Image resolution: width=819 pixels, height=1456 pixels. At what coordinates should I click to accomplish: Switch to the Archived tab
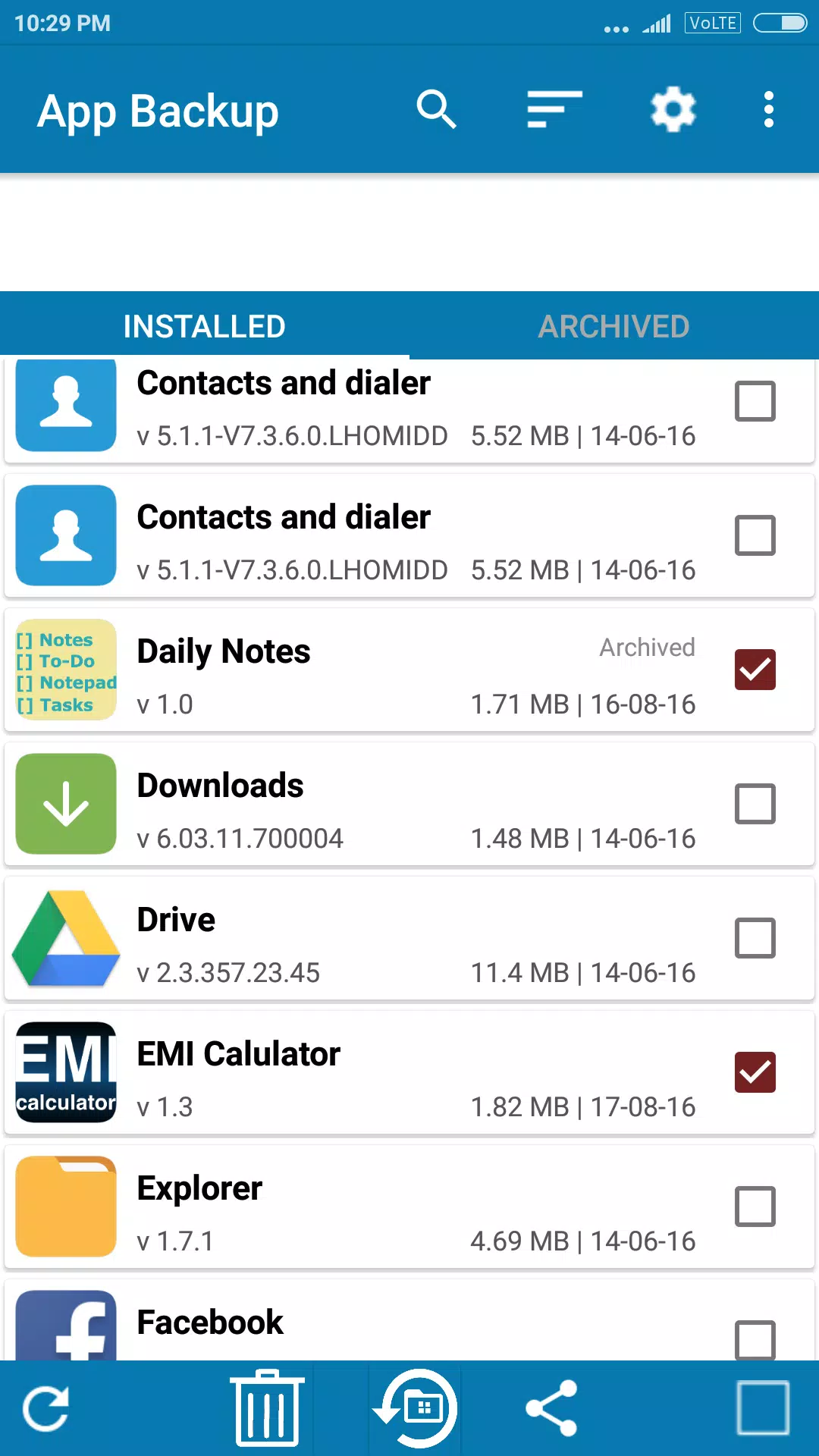(x=613, y=326)
